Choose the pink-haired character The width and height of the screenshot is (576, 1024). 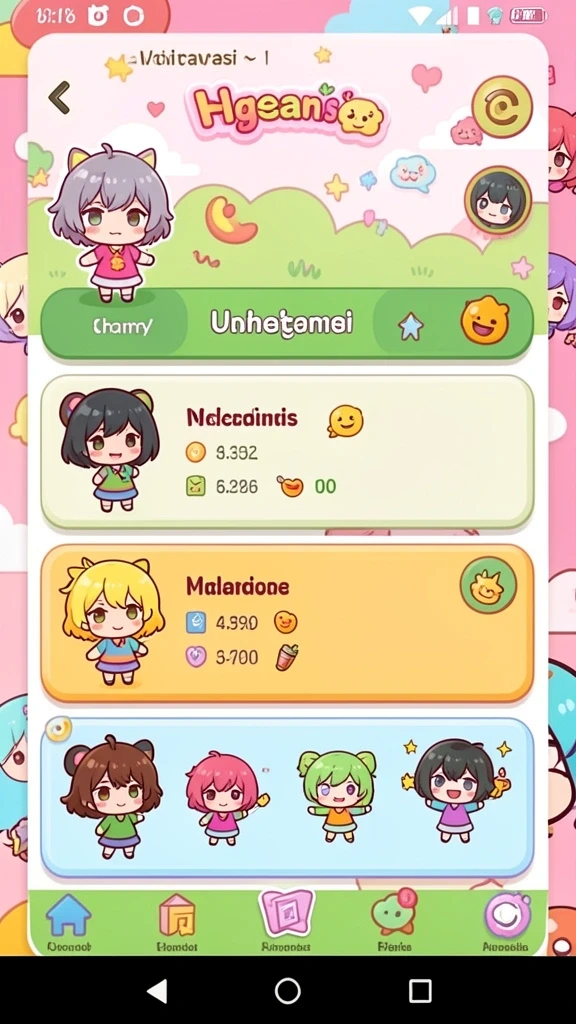click(x=224, y=797)
